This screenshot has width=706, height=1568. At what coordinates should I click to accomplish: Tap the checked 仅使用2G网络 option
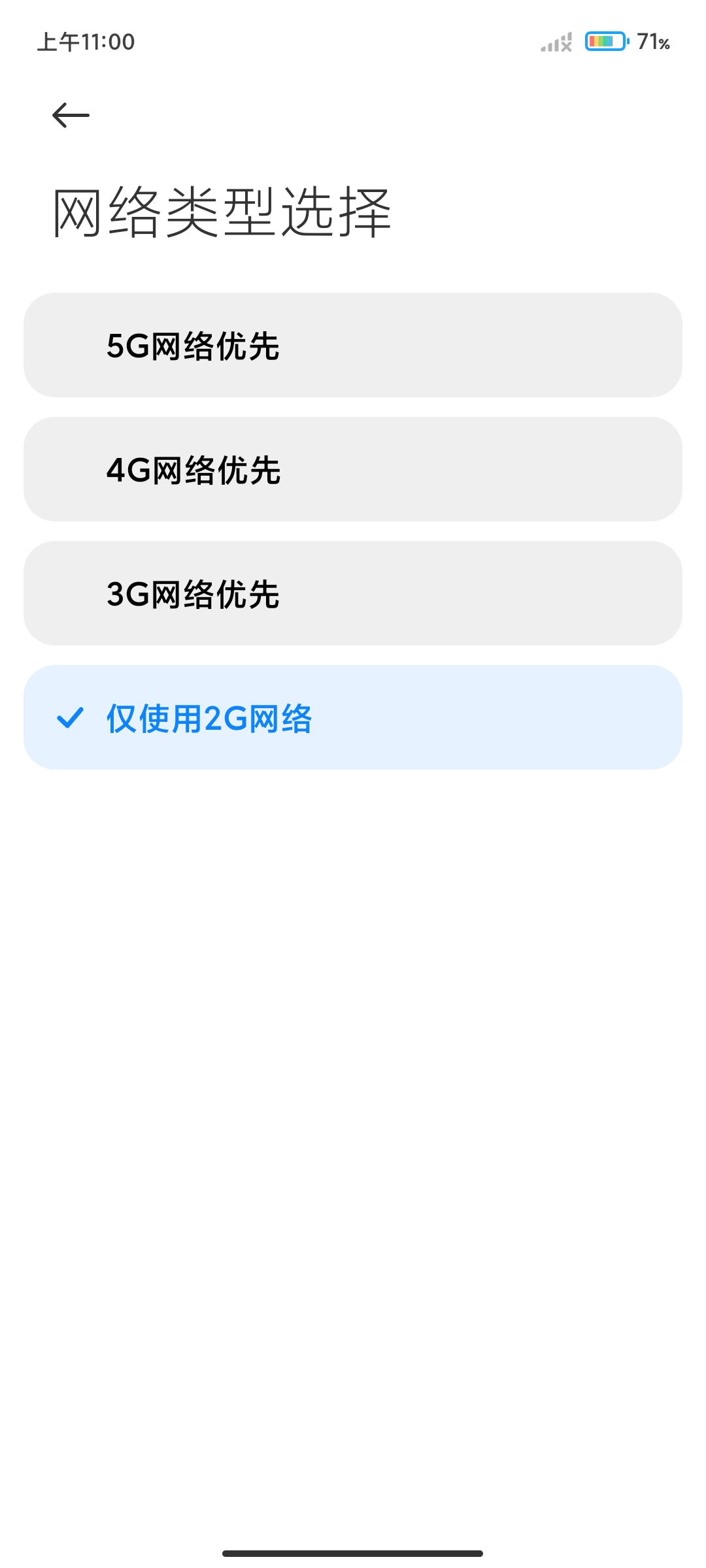click(353, 717)
